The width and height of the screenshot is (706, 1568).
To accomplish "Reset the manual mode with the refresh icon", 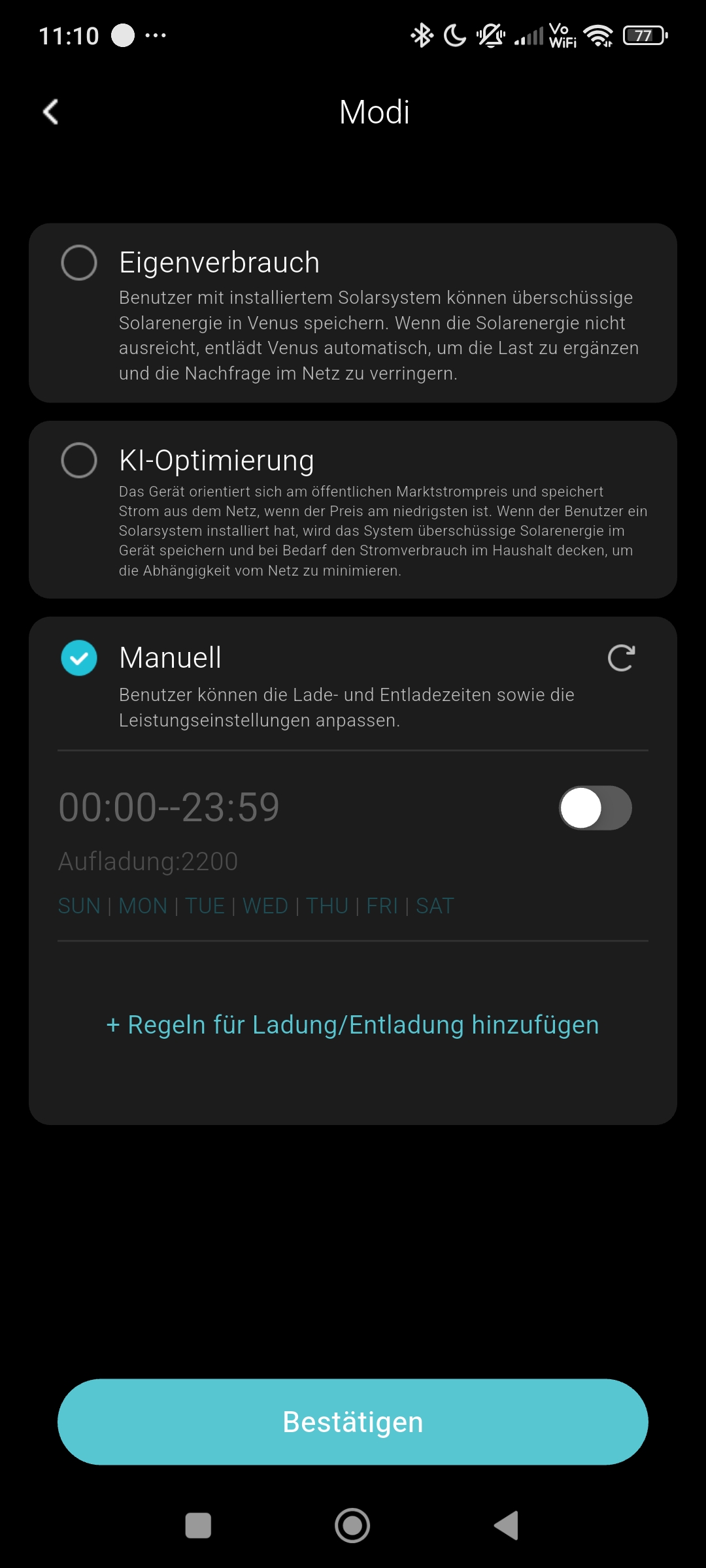I will [621, 658].
